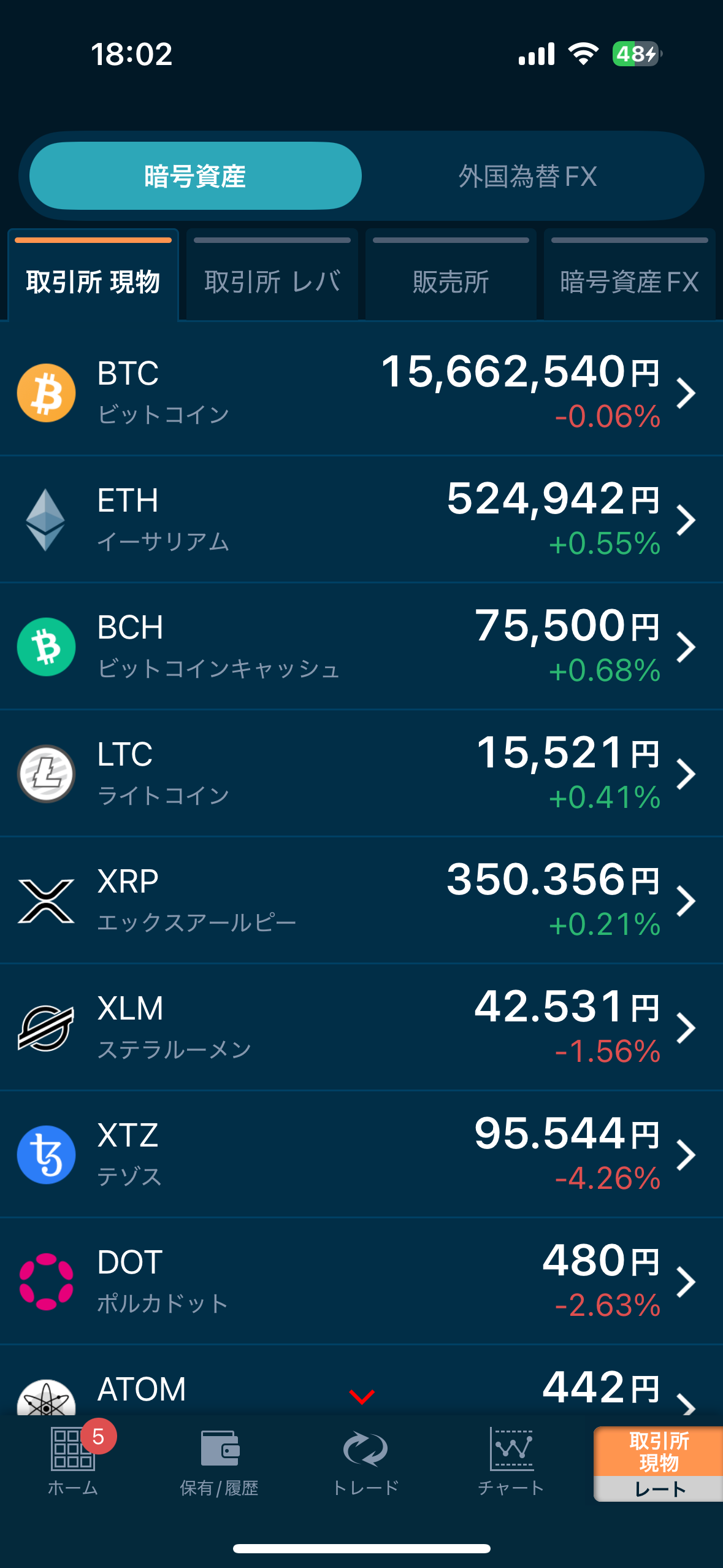Open the ATOM rate row
This screenshot has width=723, height=1568.
click(x=245, y=1389)
